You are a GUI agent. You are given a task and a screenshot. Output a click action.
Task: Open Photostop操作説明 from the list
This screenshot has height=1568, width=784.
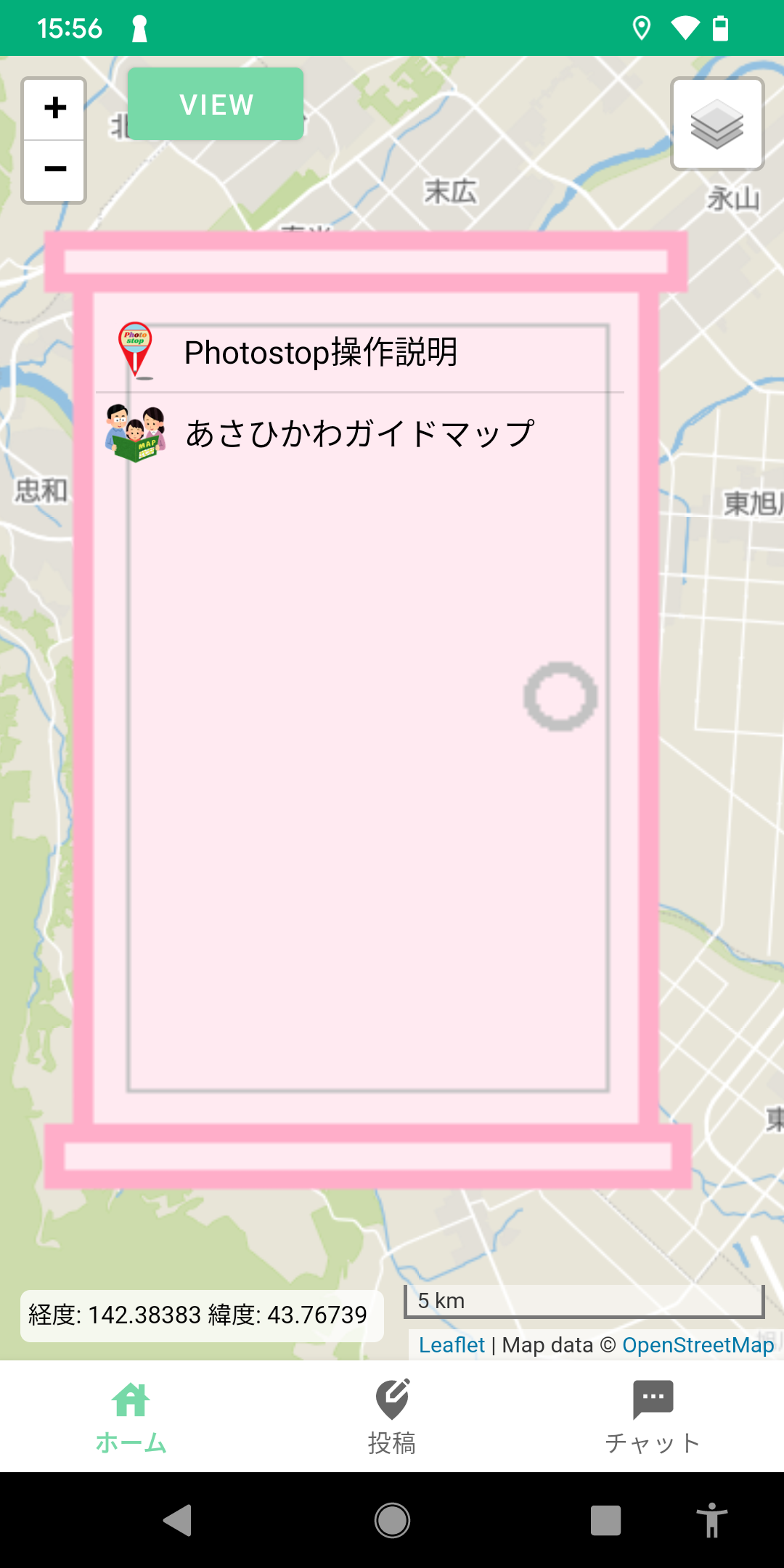tap(321, 353)
